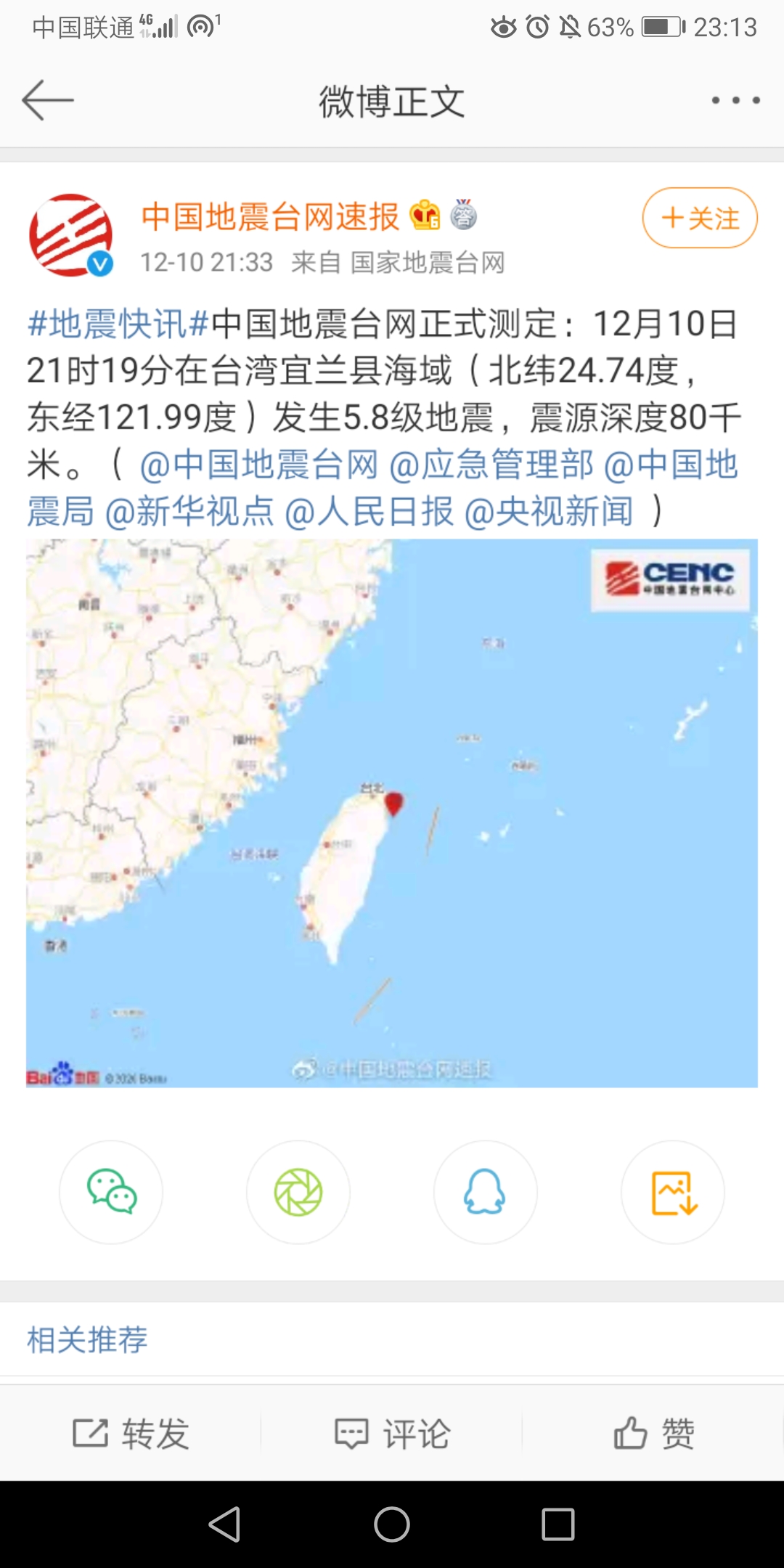Share post to WeChat
784x1568 pixels.
[111, 1192]
